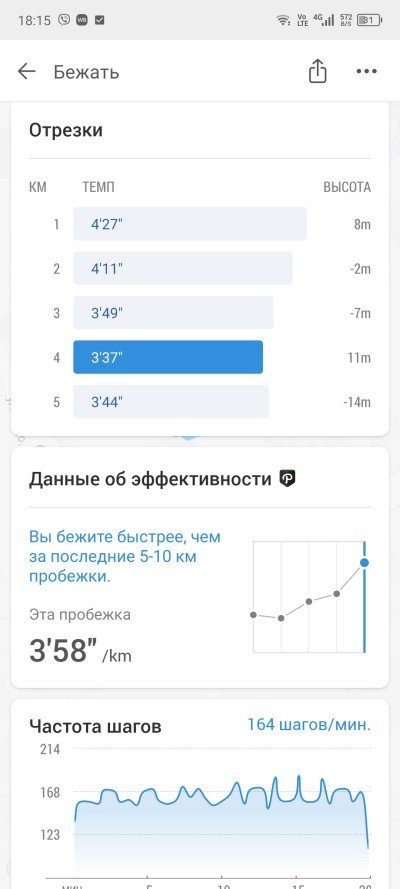Screen dimensions: 400x889
Task: Go back from the Бежать screen
Action: tap(27, 71)
